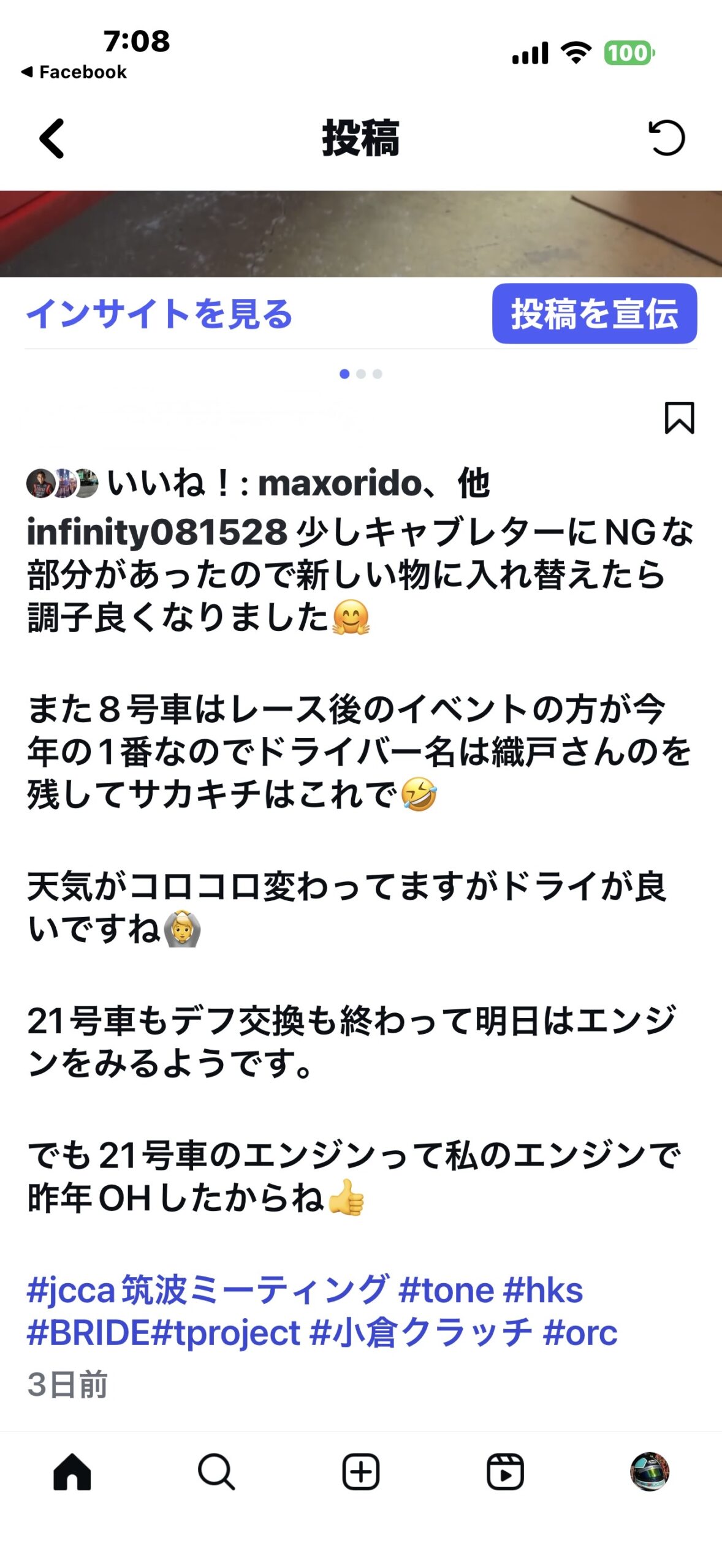Open the #tproject hashtag
Image resolution: width=722 pixels, height=1568 pixels.
[x=225, y=1333]
